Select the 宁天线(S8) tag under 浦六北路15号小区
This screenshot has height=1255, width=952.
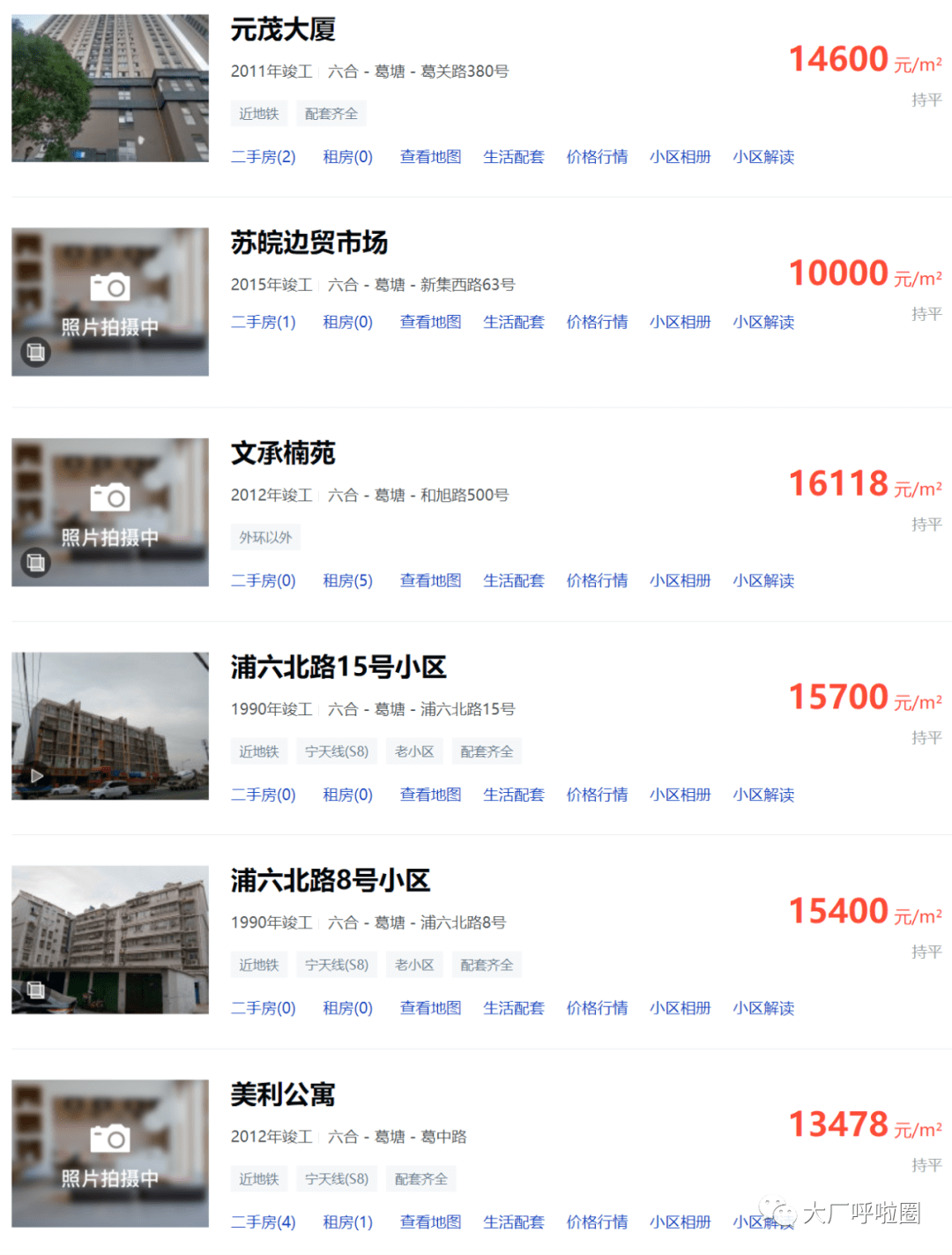(337, 751)
